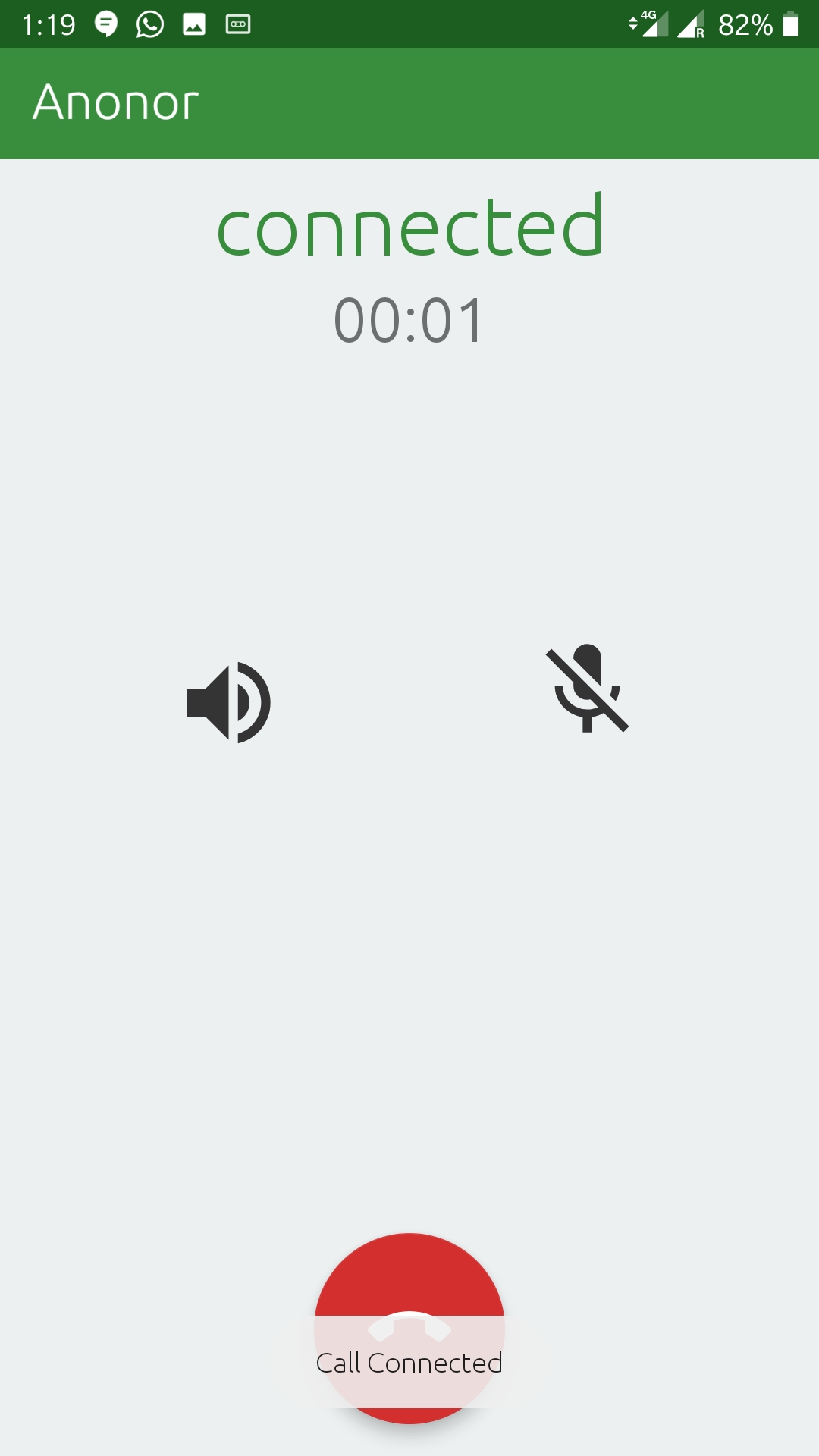Viewport: 819px width, 1456px height.
Task: Open the WhatsApp notification icon
Action: (149, 24)
